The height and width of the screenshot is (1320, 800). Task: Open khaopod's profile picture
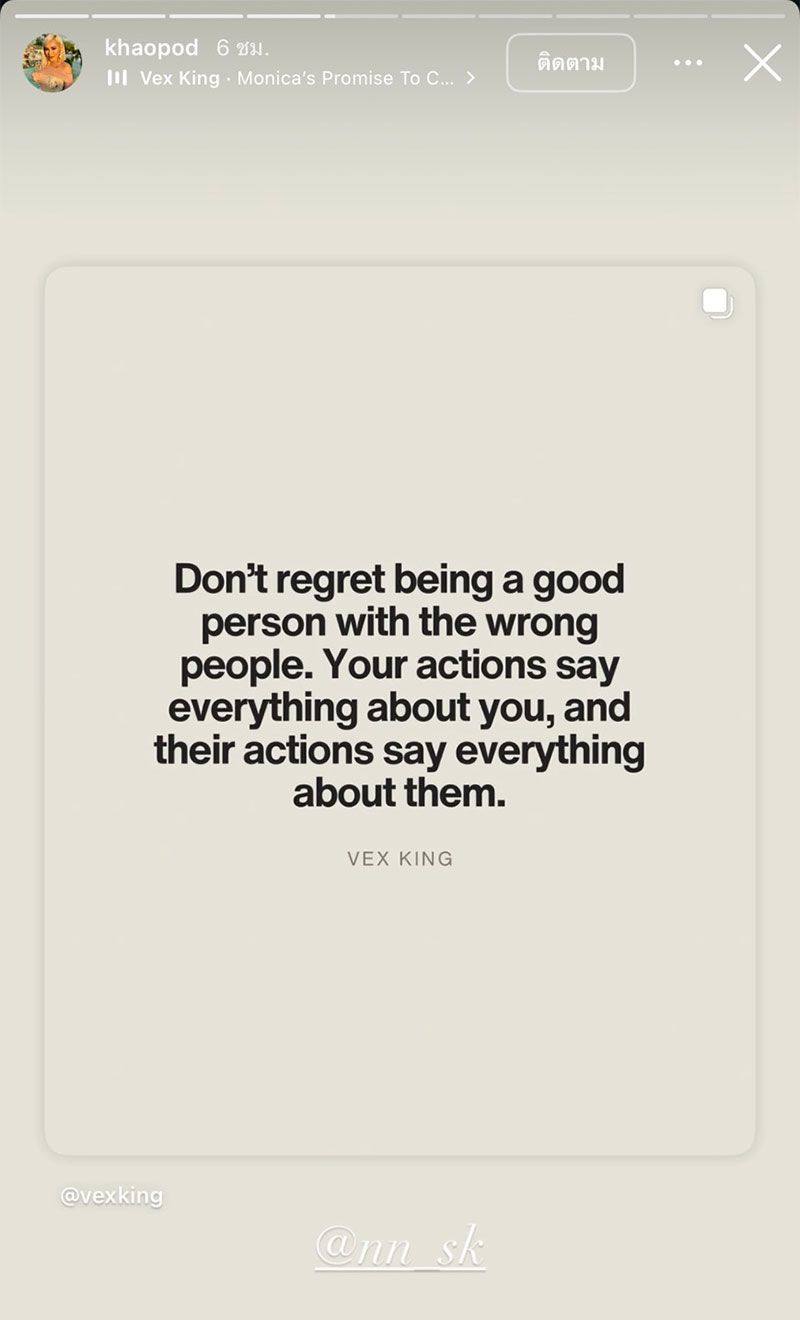(52, 62)
